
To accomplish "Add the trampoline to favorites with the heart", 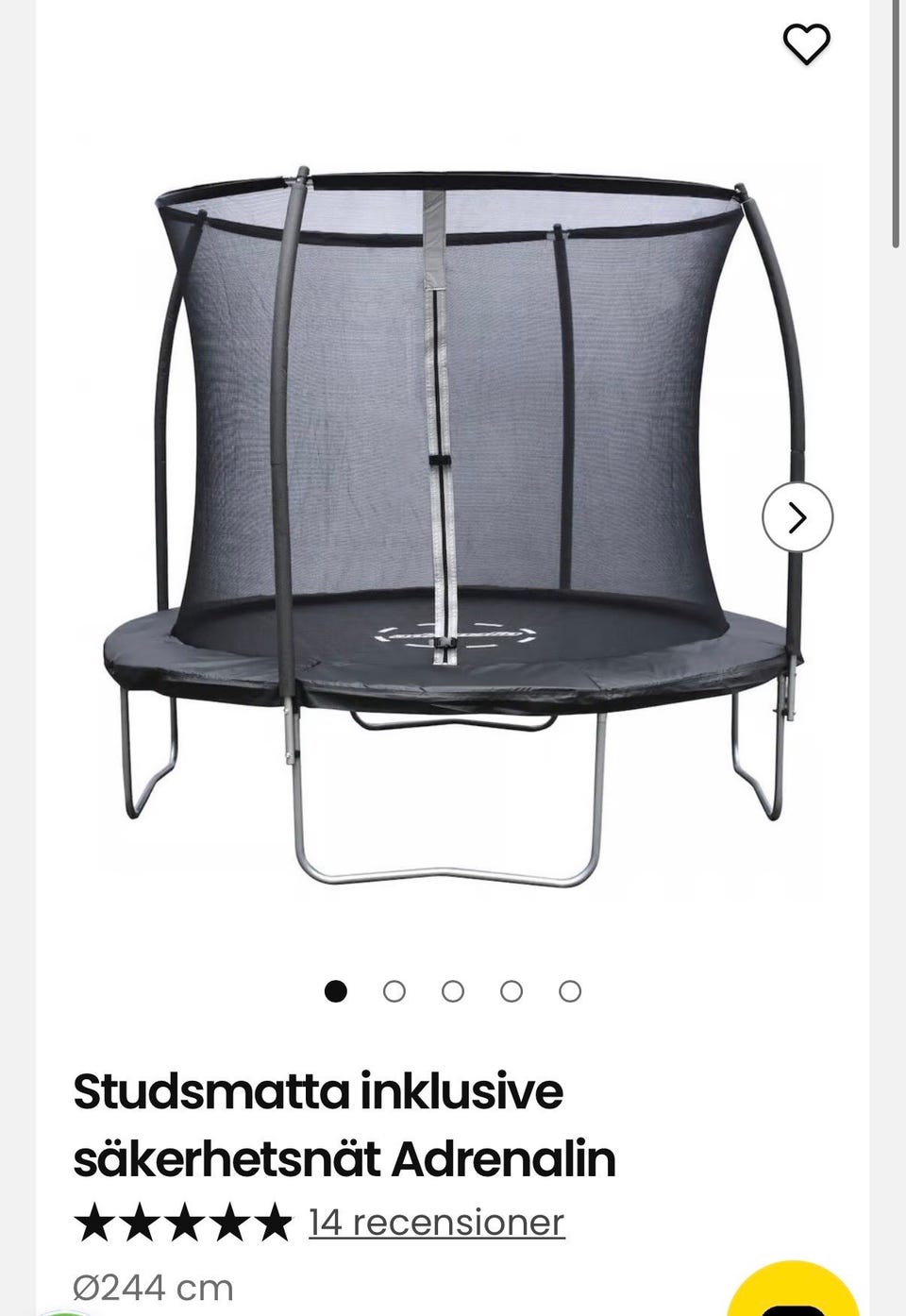I will pos(806,44).
